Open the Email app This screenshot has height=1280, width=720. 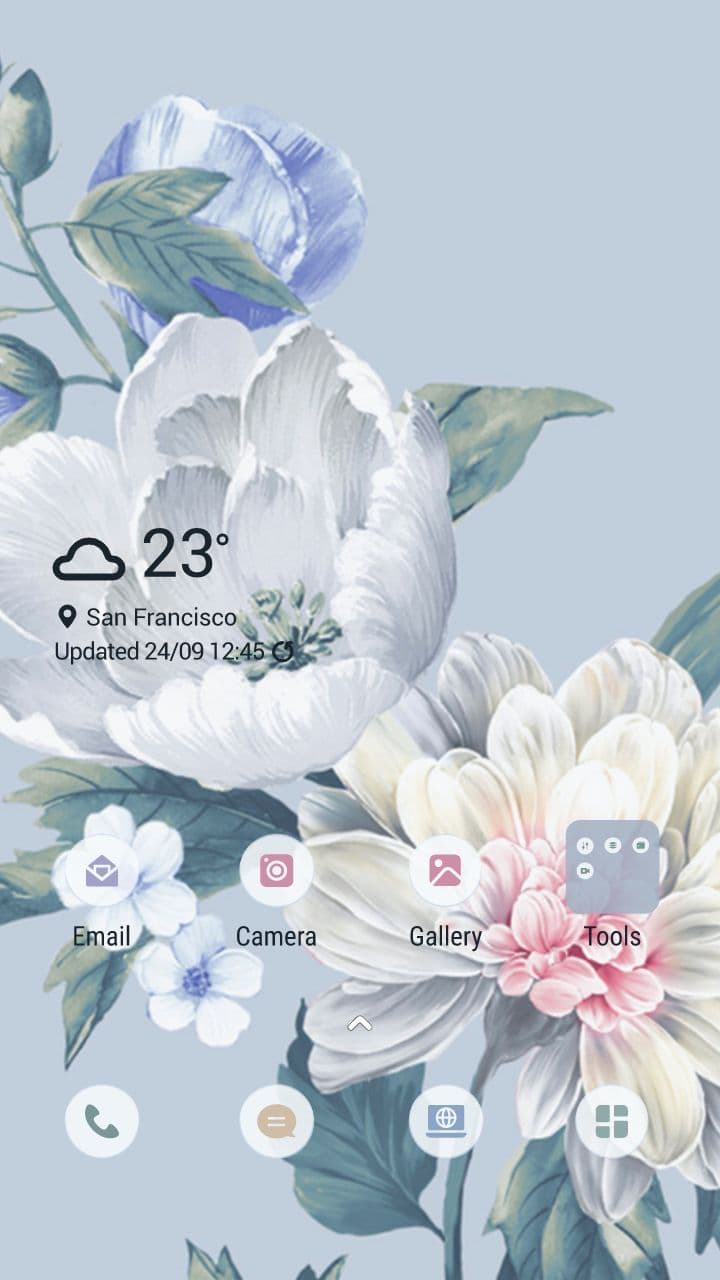click(x=102, y=872)
